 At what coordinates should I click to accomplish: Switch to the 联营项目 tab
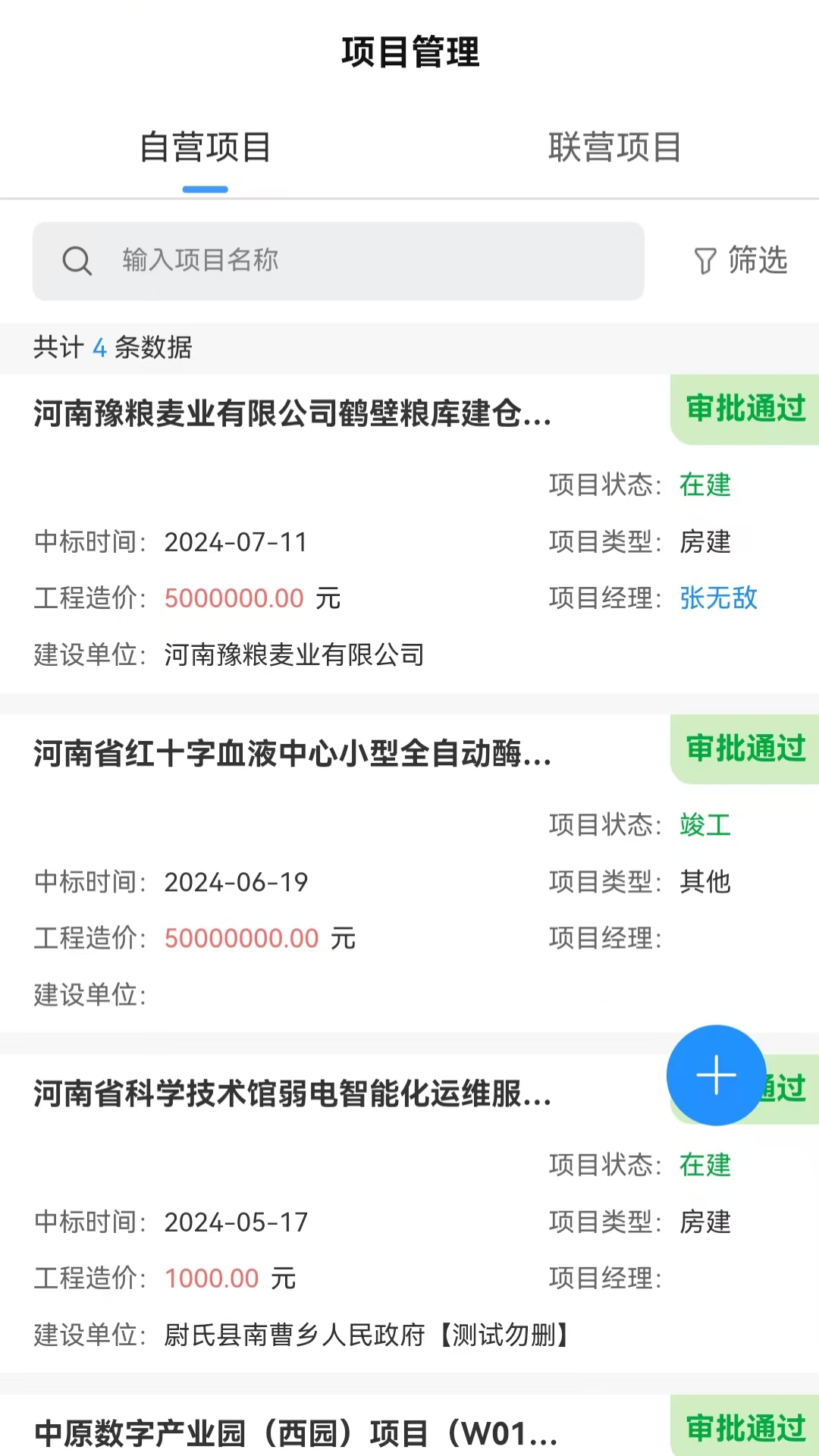(616, 149)
